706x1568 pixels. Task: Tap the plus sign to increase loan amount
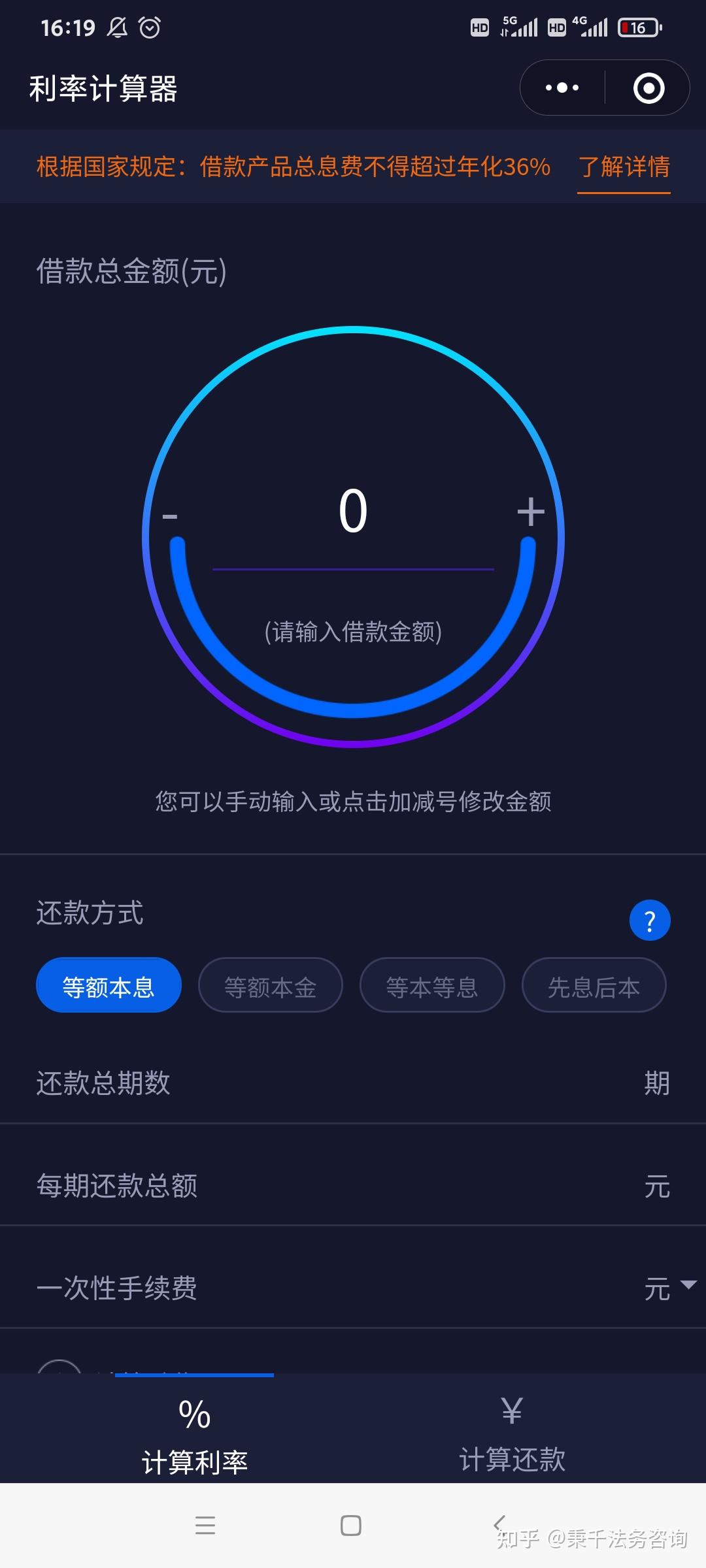click(x=531, y=513)
